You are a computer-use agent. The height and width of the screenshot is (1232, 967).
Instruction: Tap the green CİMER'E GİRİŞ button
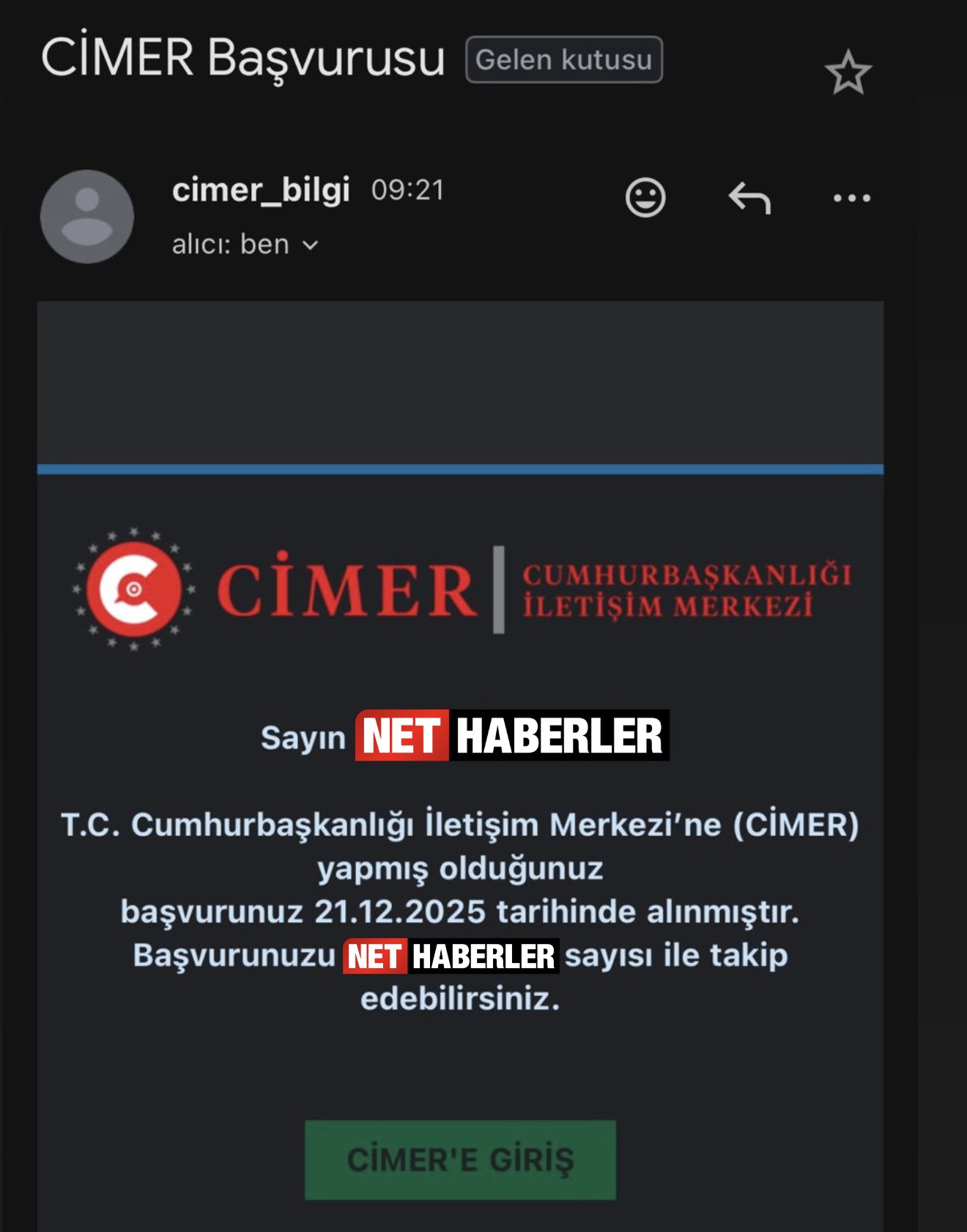460,1159
